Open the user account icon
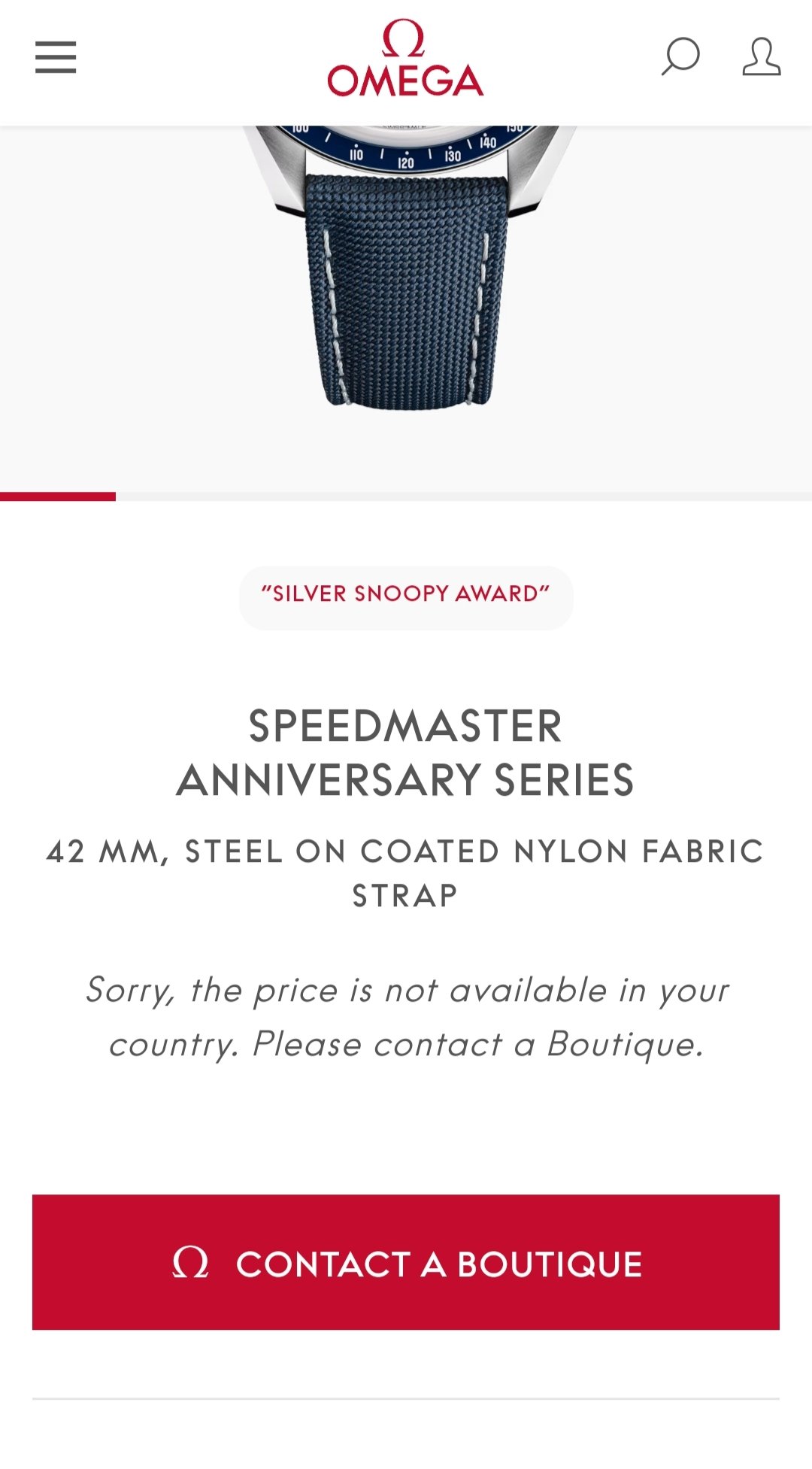The height and width of the screenshot is (1469, 812). (x=761, y=57)
